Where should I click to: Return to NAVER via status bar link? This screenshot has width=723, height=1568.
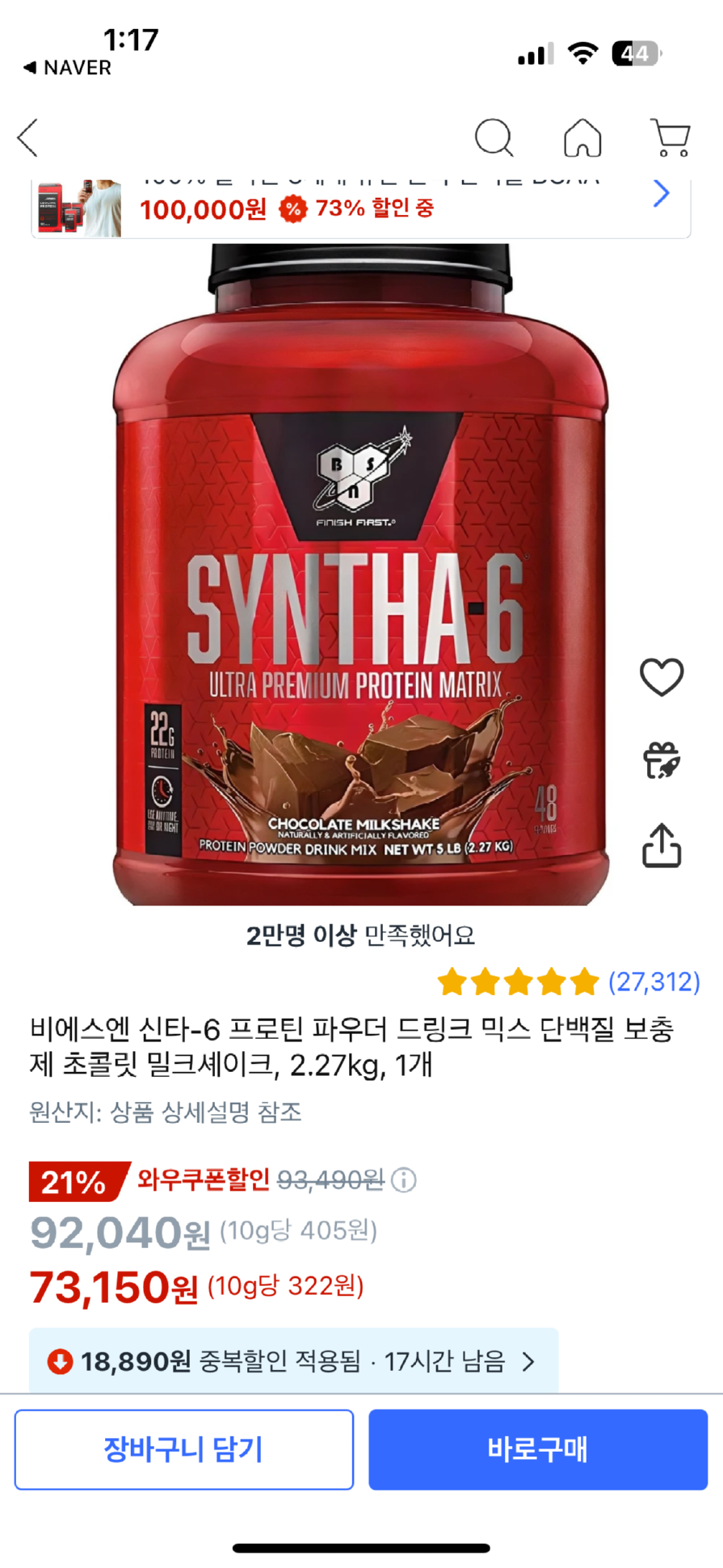pyautogui.click(x=68, y=68)
